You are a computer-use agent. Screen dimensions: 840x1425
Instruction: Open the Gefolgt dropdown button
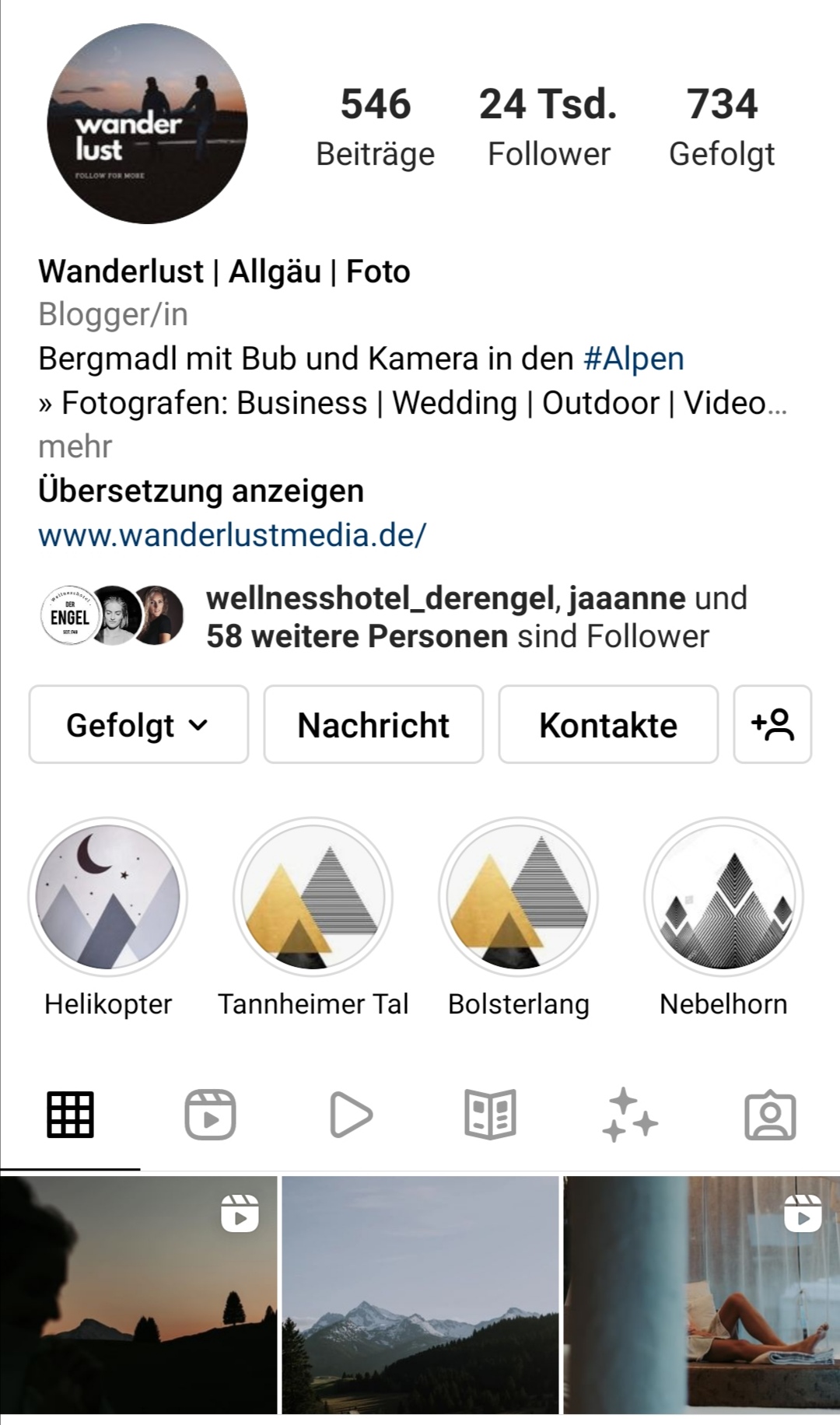click(x=138, y=725)
